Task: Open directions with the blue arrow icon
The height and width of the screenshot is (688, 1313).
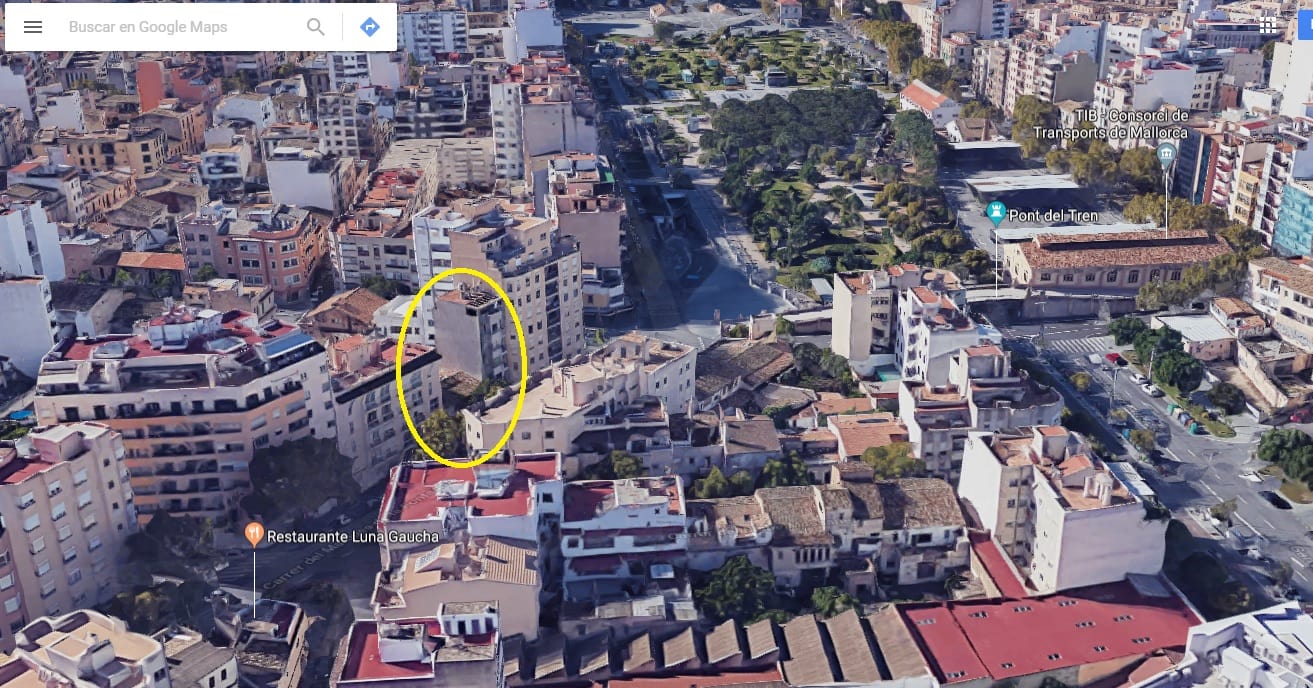Action: (x=370, y=27)
